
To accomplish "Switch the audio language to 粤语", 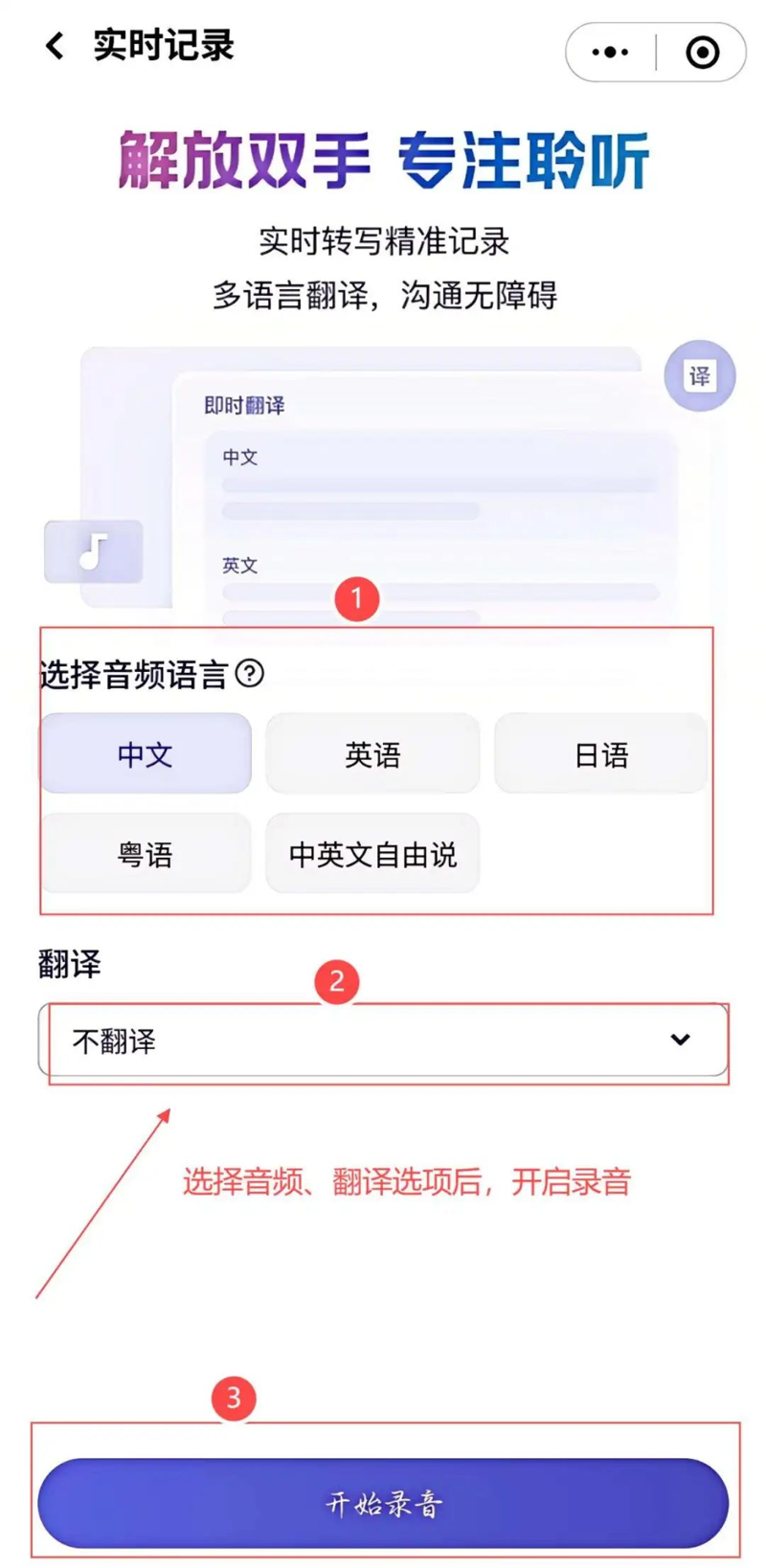I will point(145,854).
